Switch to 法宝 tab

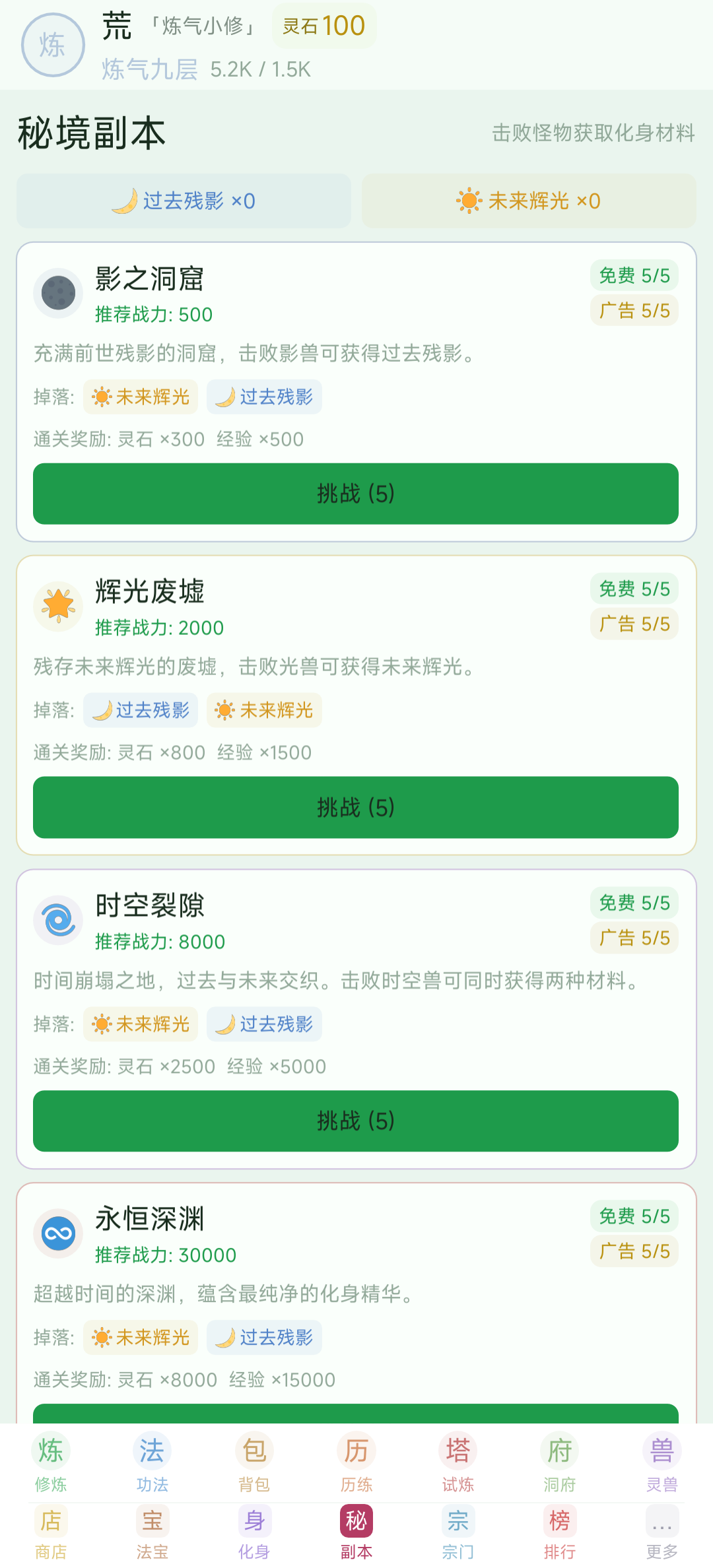153,1532
